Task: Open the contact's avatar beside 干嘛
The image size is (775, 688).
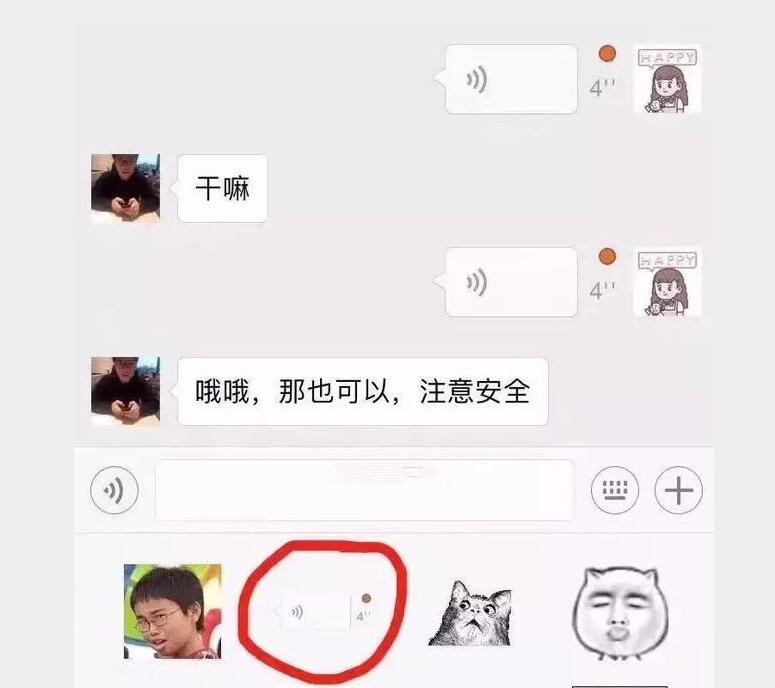Action: [x=125, y=188]
